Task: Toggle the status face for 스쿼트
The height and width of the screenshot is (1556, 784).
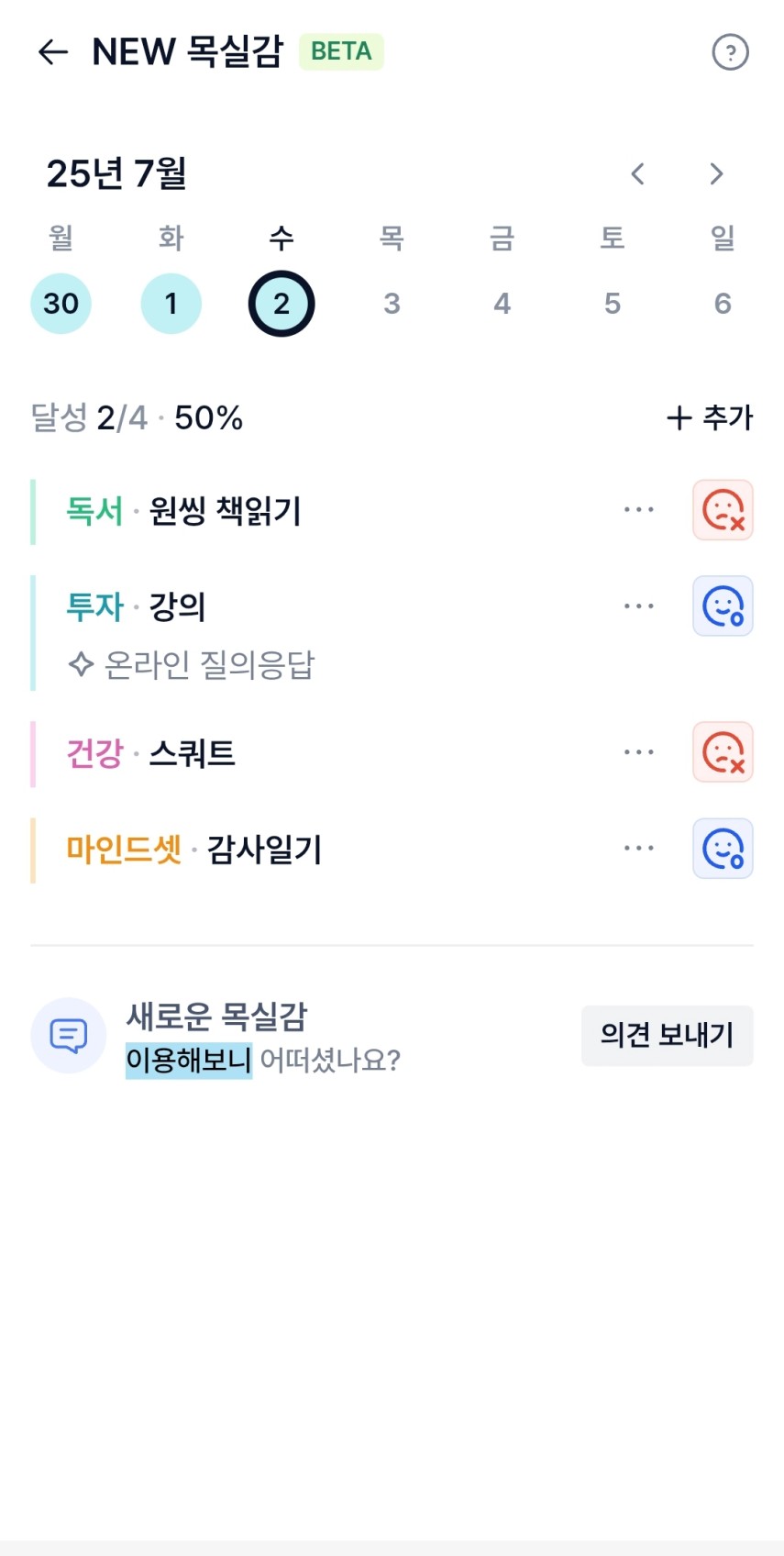Action: pos(723,752)
